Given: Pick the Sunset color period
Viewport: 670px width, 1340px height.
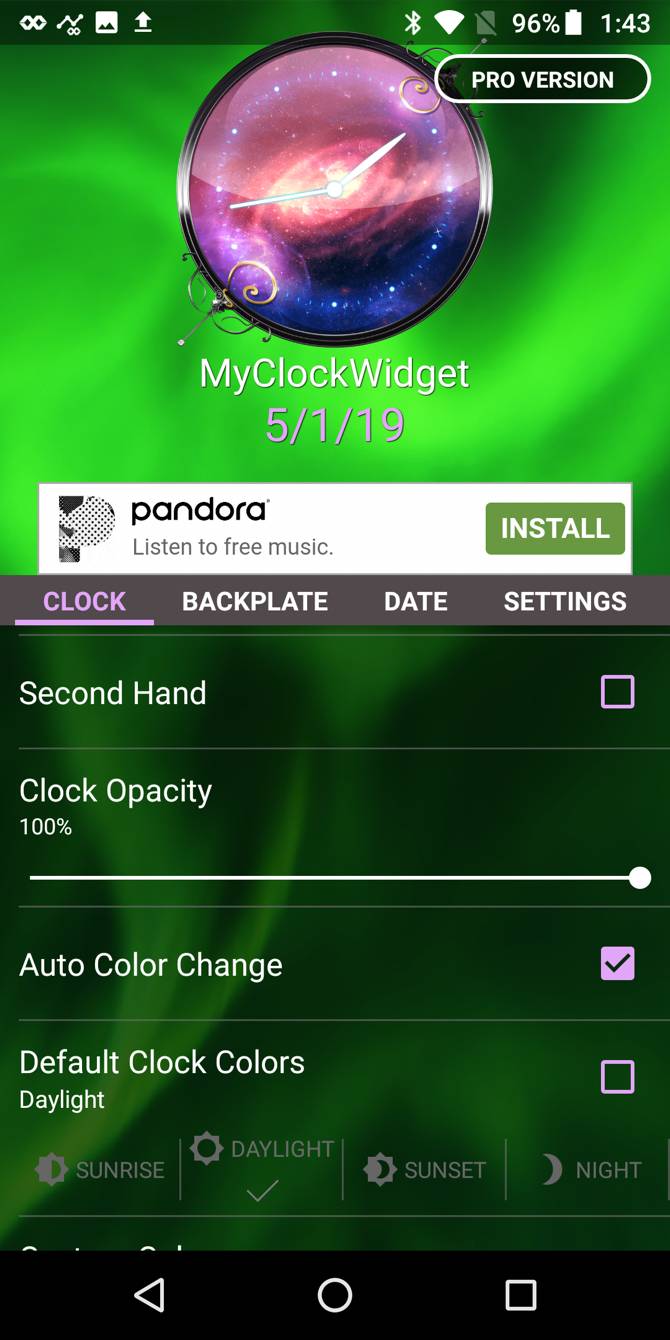Looking at the screenshot, I should 425,1169.
